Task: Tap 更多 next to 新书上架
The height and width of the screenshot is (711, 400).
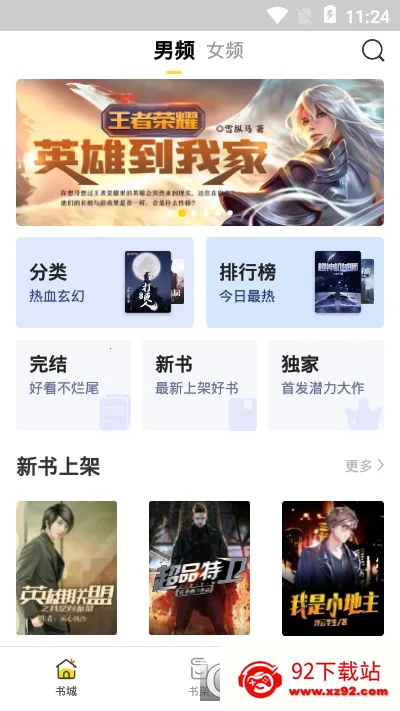Action: [365, 465]
